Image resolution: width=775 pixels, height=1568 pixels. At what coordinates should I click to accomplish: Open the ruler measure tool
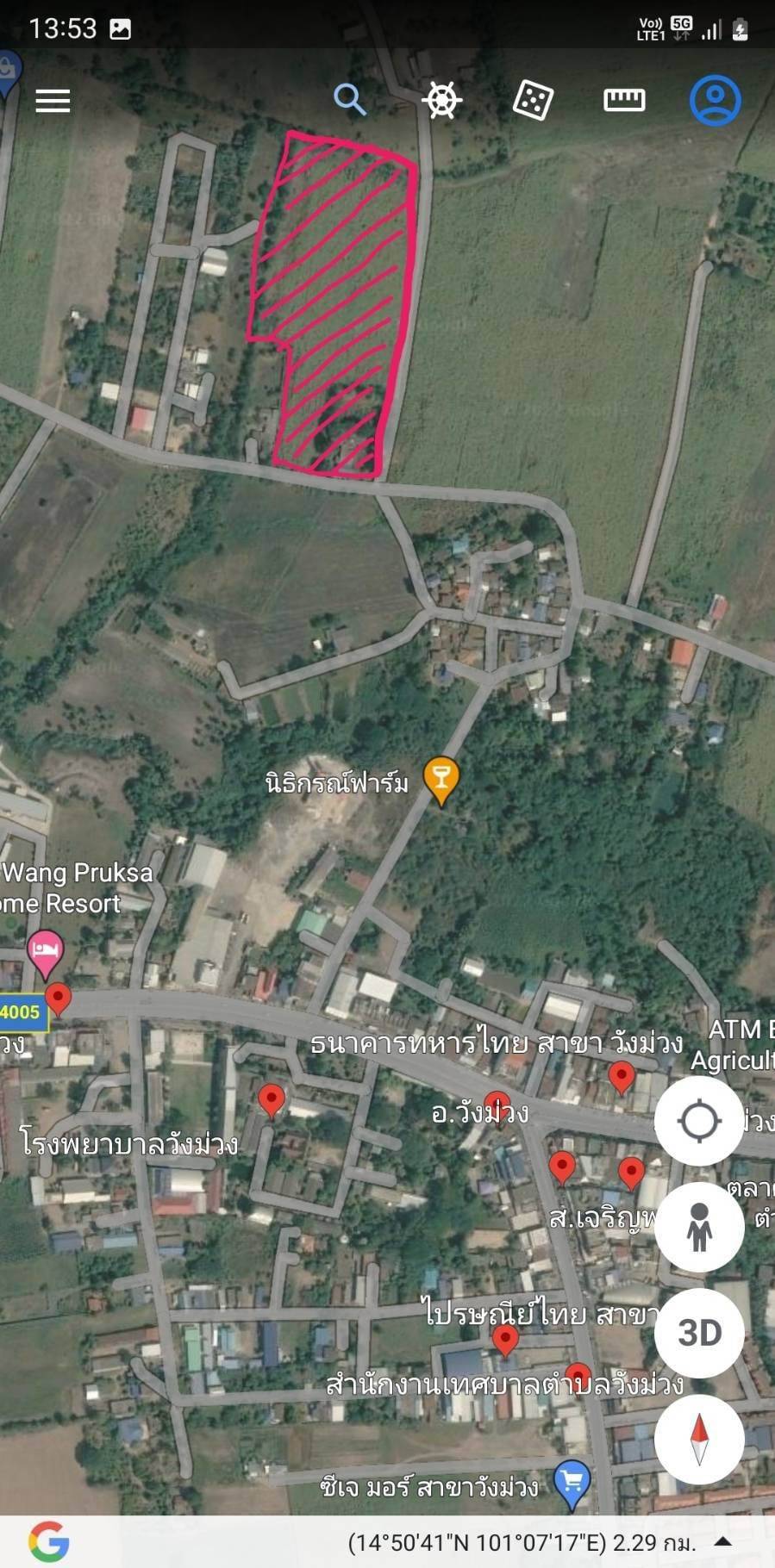[x=624, y=100]
